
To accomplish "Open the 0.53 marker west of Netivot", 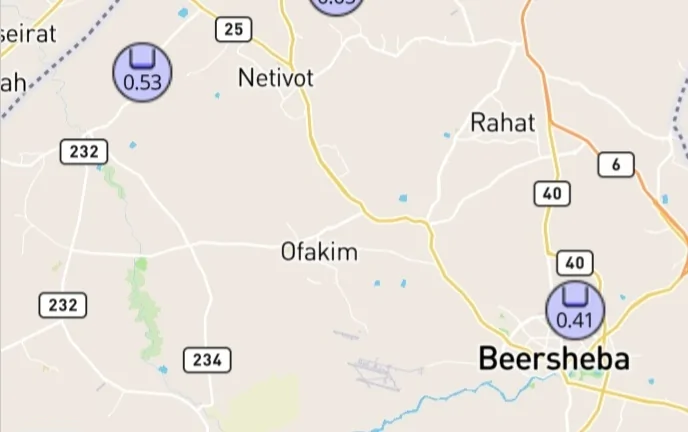I will (143, 72).
